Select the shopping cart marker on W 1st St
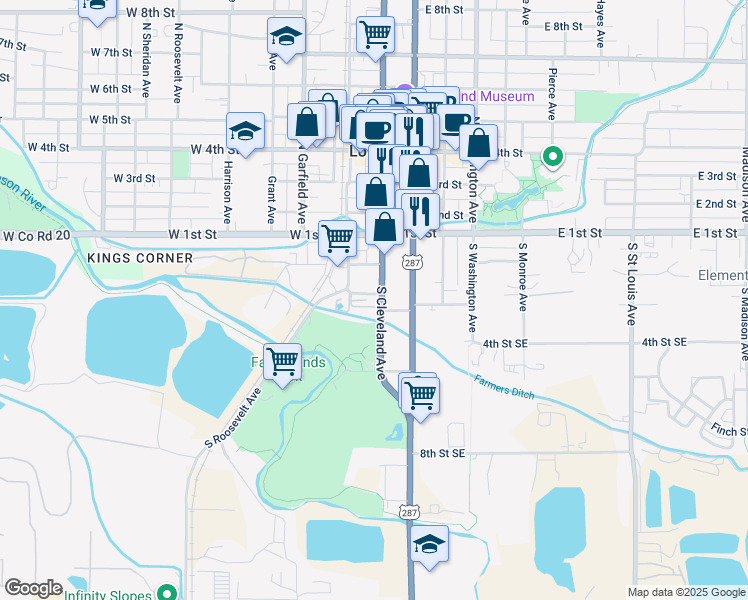Screen dimensions: 748x600 pyautogui.click(x=338, y=239)
